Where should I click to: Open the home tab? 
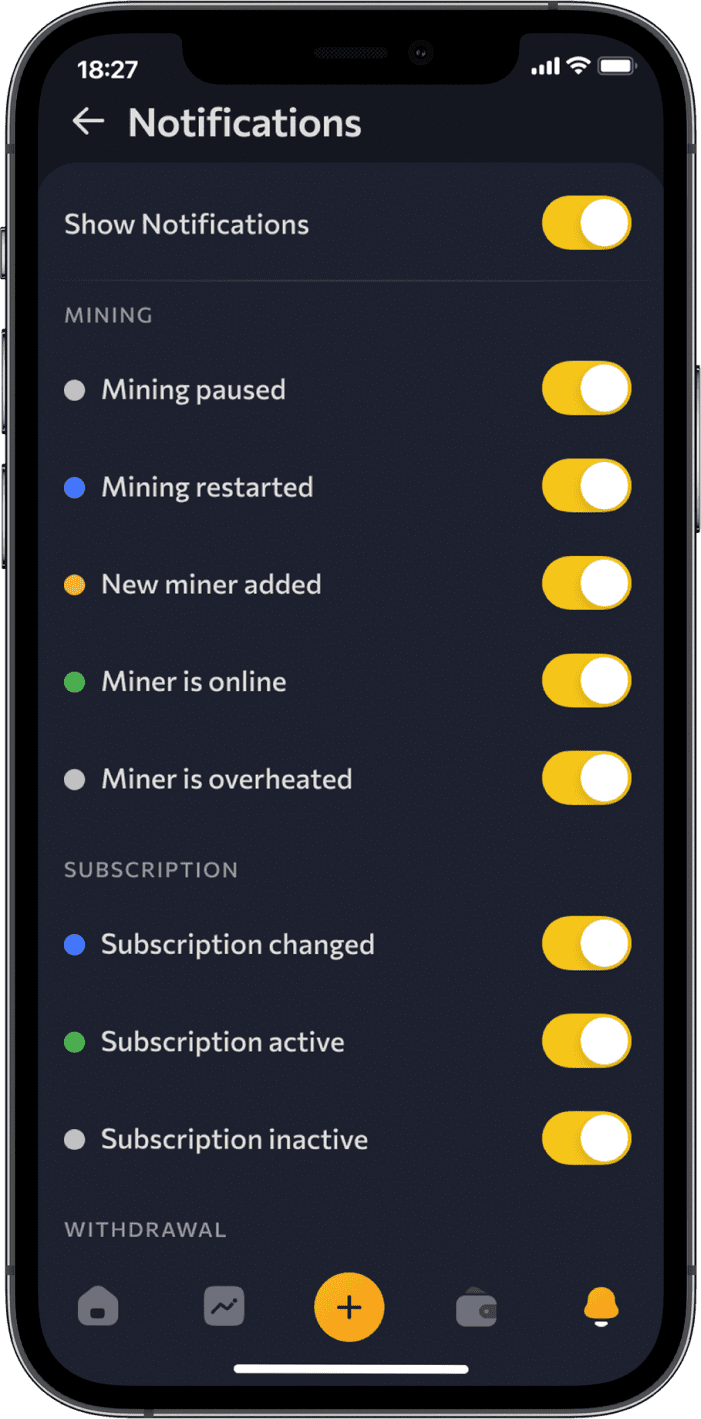coord(98,1306)
